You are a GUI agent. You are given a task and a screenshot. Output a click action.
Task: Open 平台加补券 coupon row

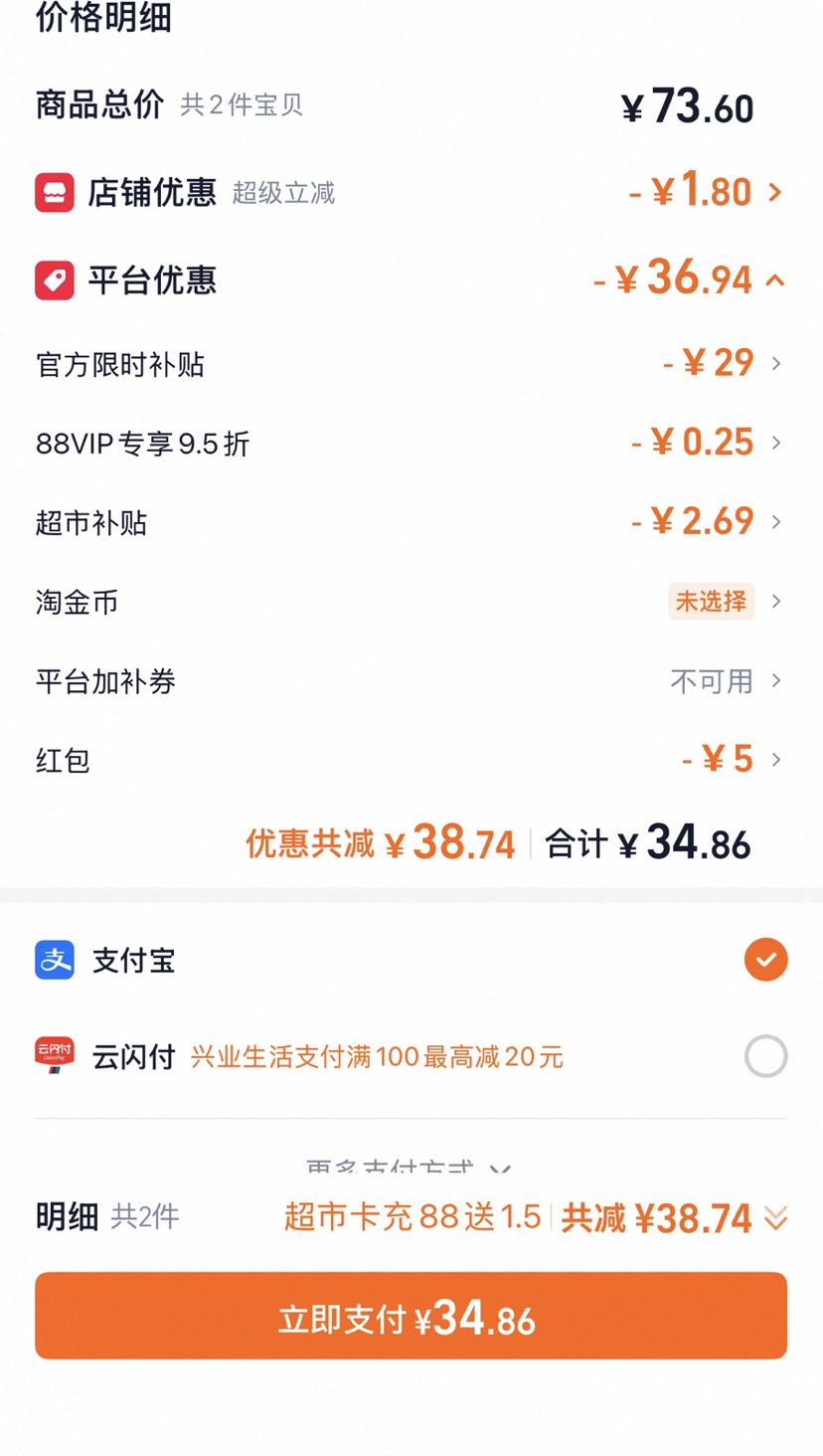[411, 681]
